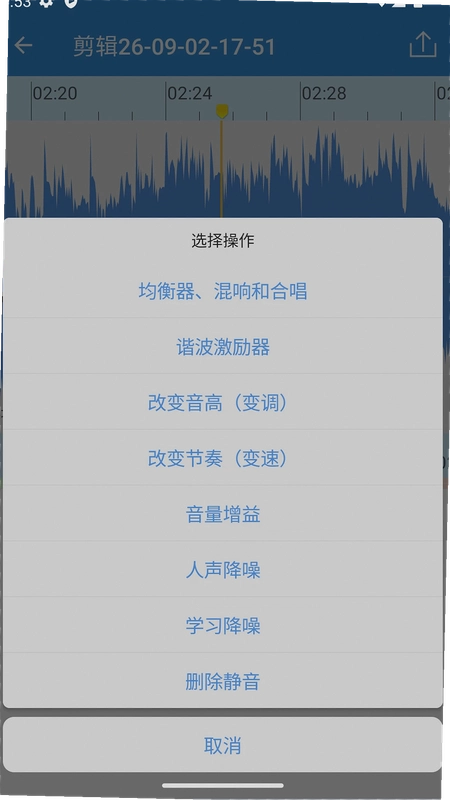
Task: Select 删除静音 action
Action: pyautogui.click(x=223, y=681)
